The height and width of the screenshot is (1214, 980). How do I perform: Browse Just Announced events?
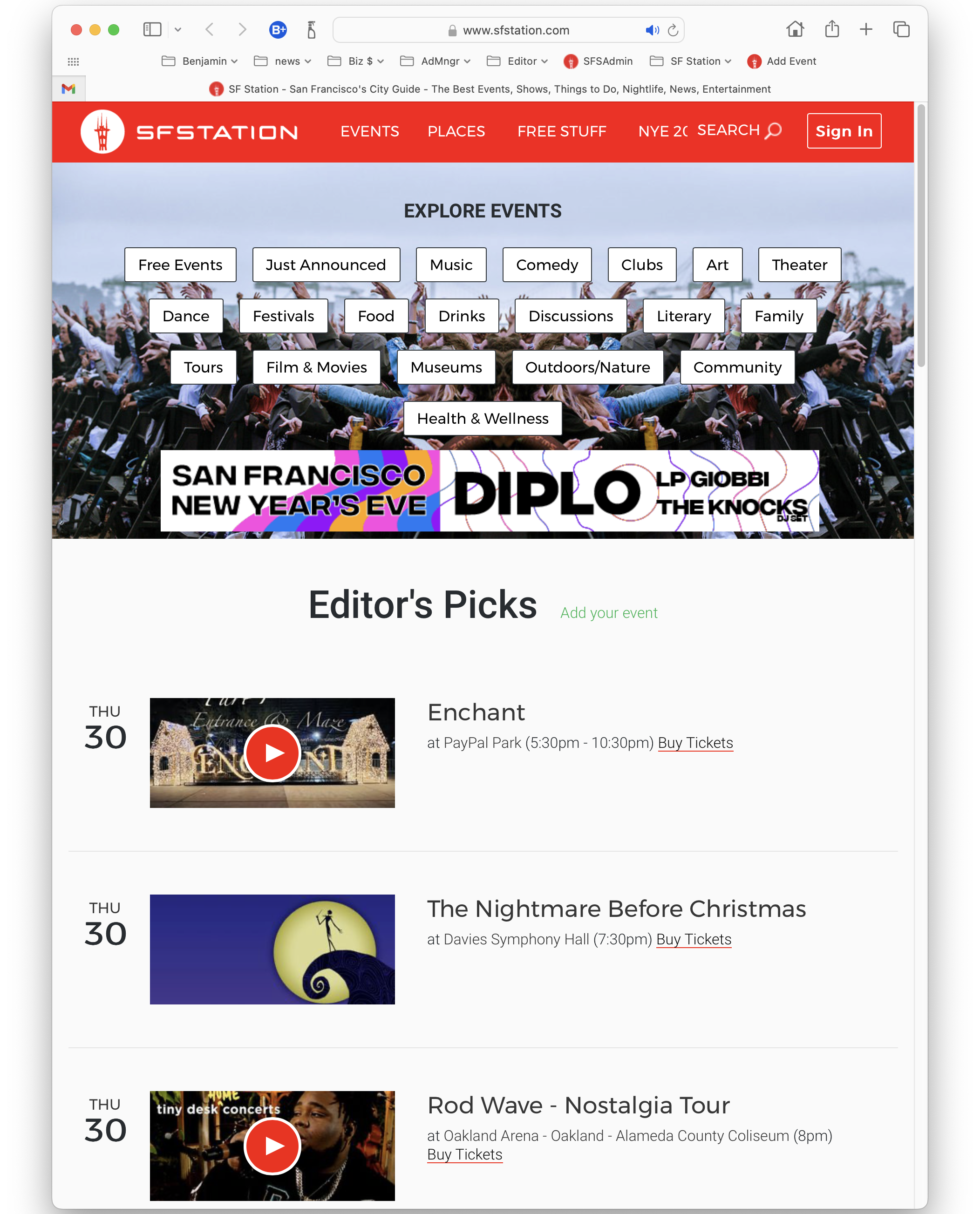326,265
